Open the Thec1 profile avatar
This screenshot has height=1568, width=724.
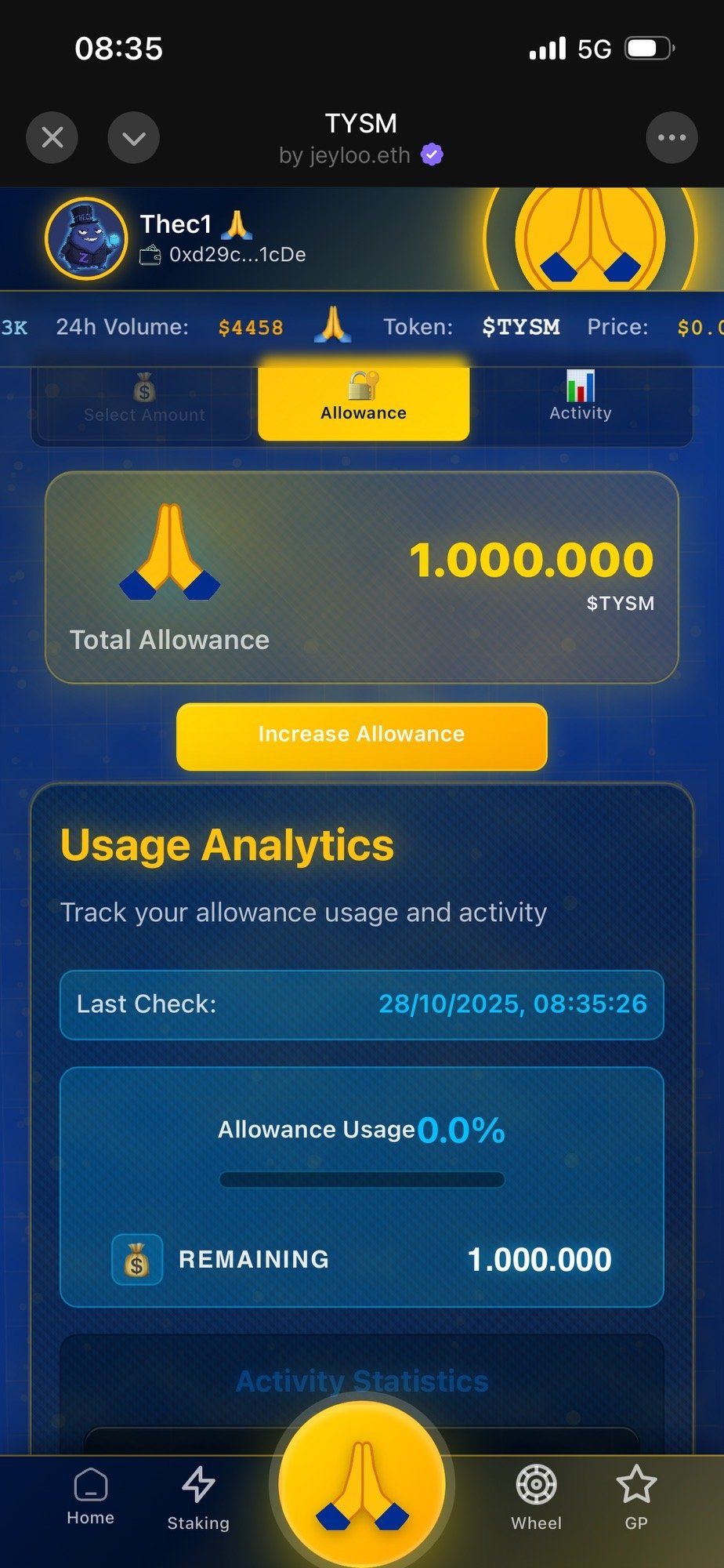(86, 238)
